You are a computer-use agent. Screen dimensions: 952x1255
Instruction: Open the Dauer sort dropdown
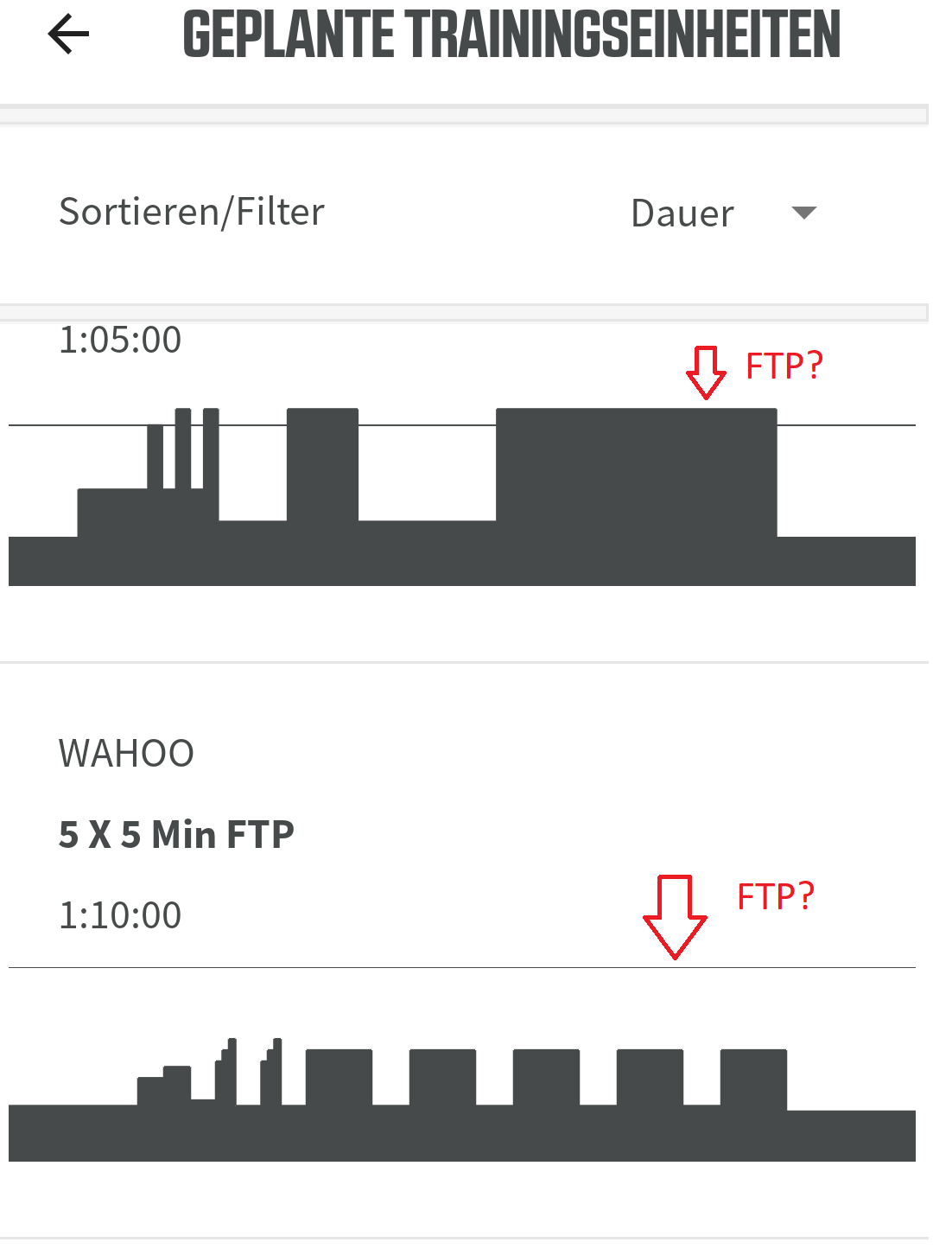point(724,213)
